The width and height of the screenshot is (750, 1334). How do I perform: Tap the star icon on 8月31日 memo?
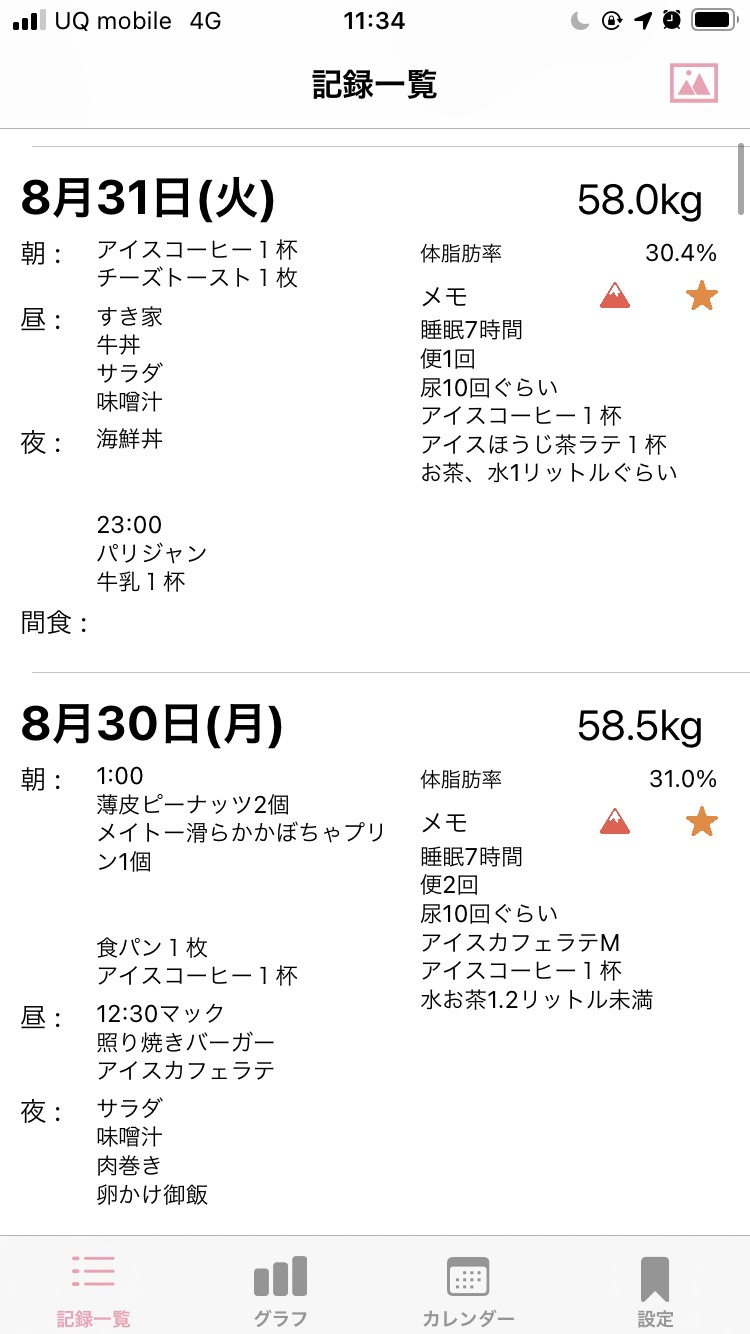[x=702, y=297]
